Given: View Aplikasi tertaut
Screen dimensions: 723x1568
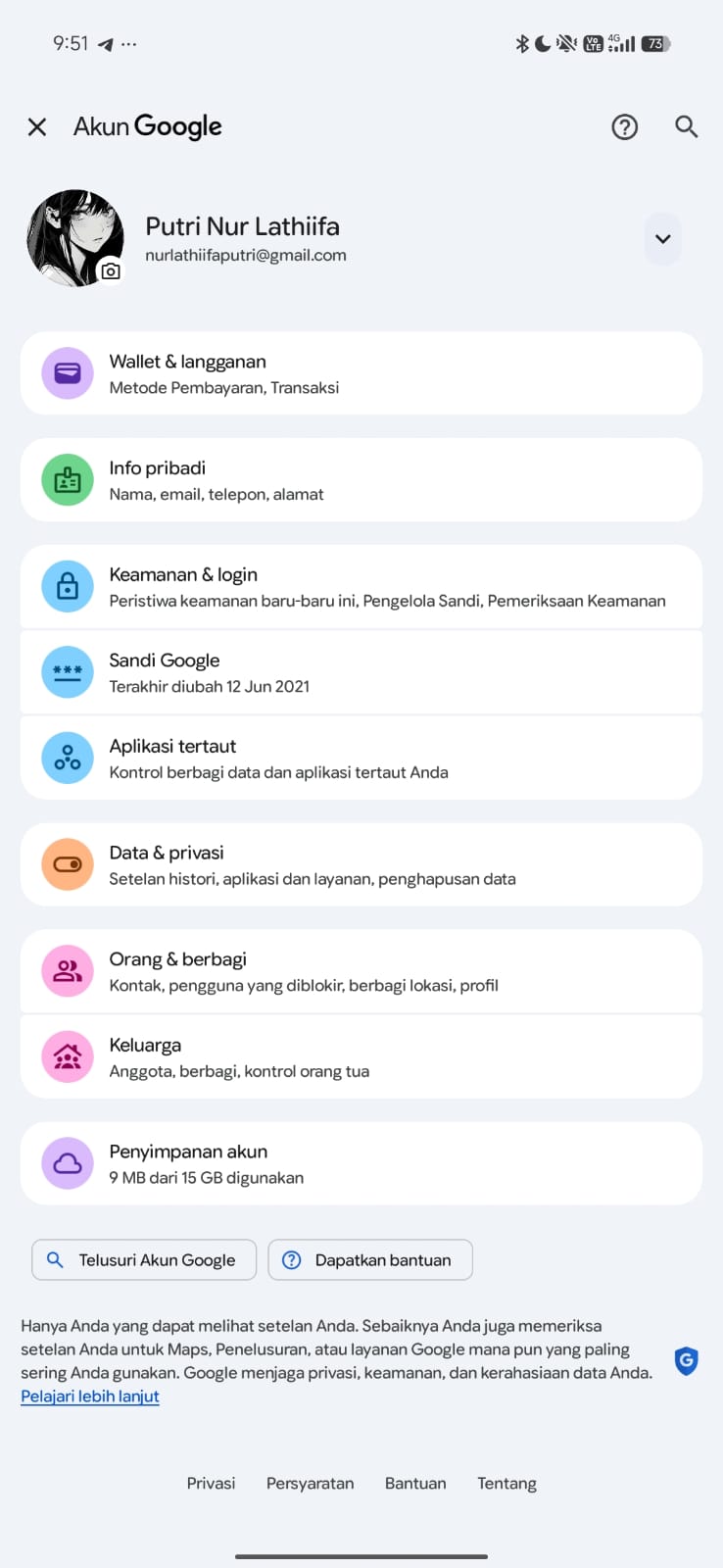Looking at the screenshot, I should 361,759.
